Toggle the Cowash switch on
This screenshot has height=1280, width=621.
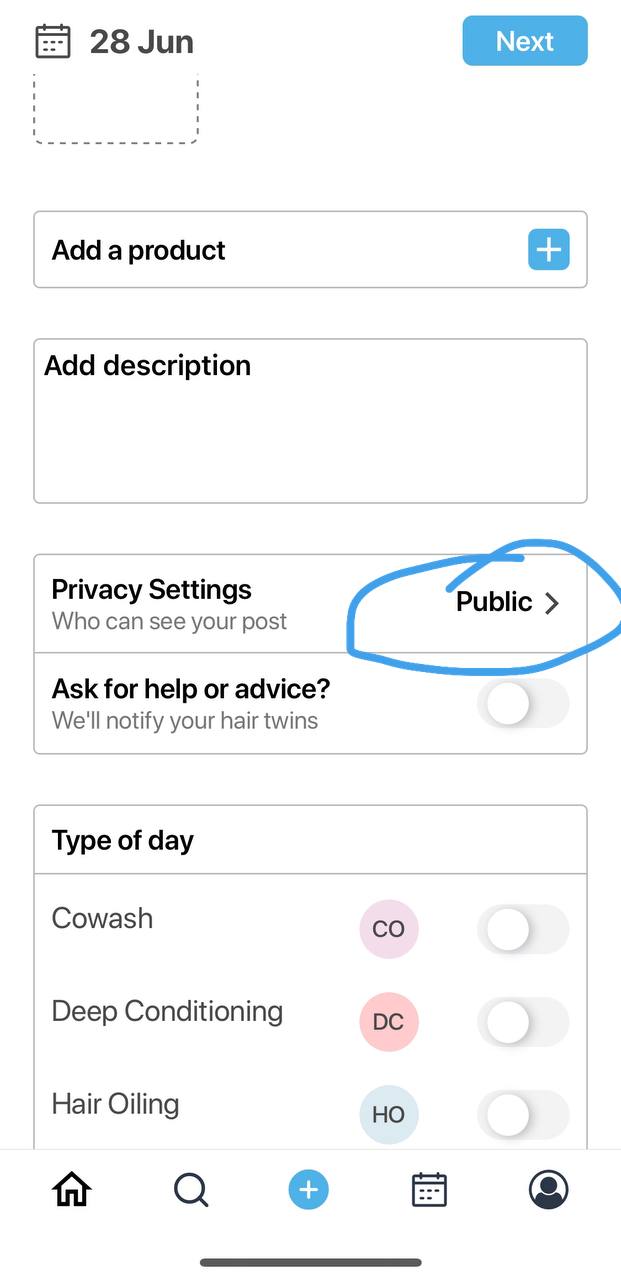point(523,930)
